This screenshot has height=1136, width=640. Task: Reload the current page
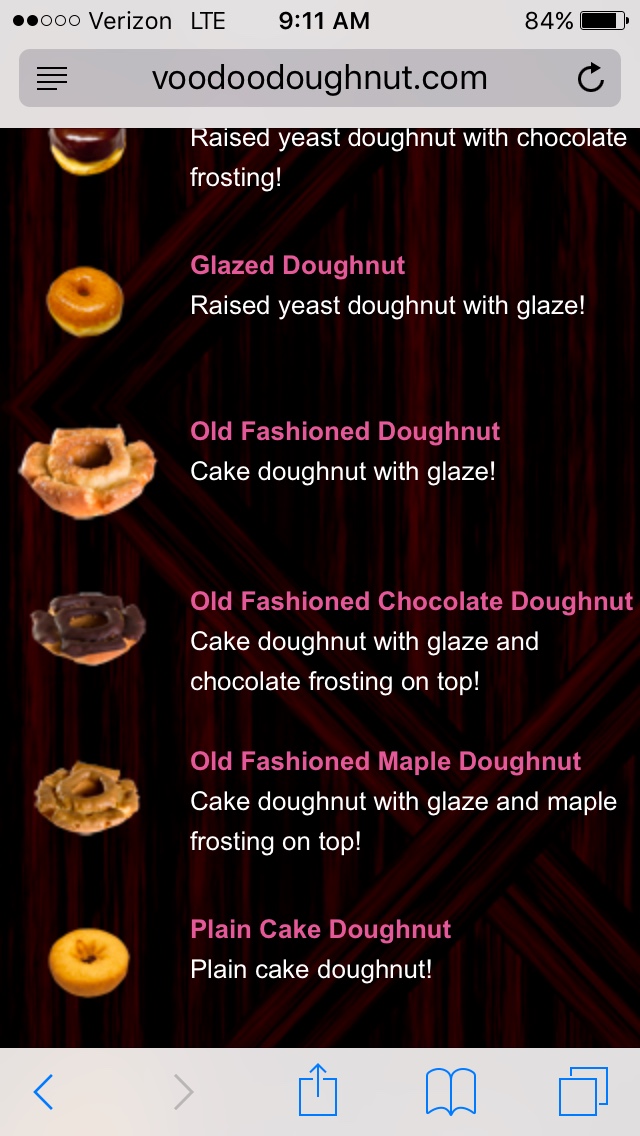coord(591,78)
